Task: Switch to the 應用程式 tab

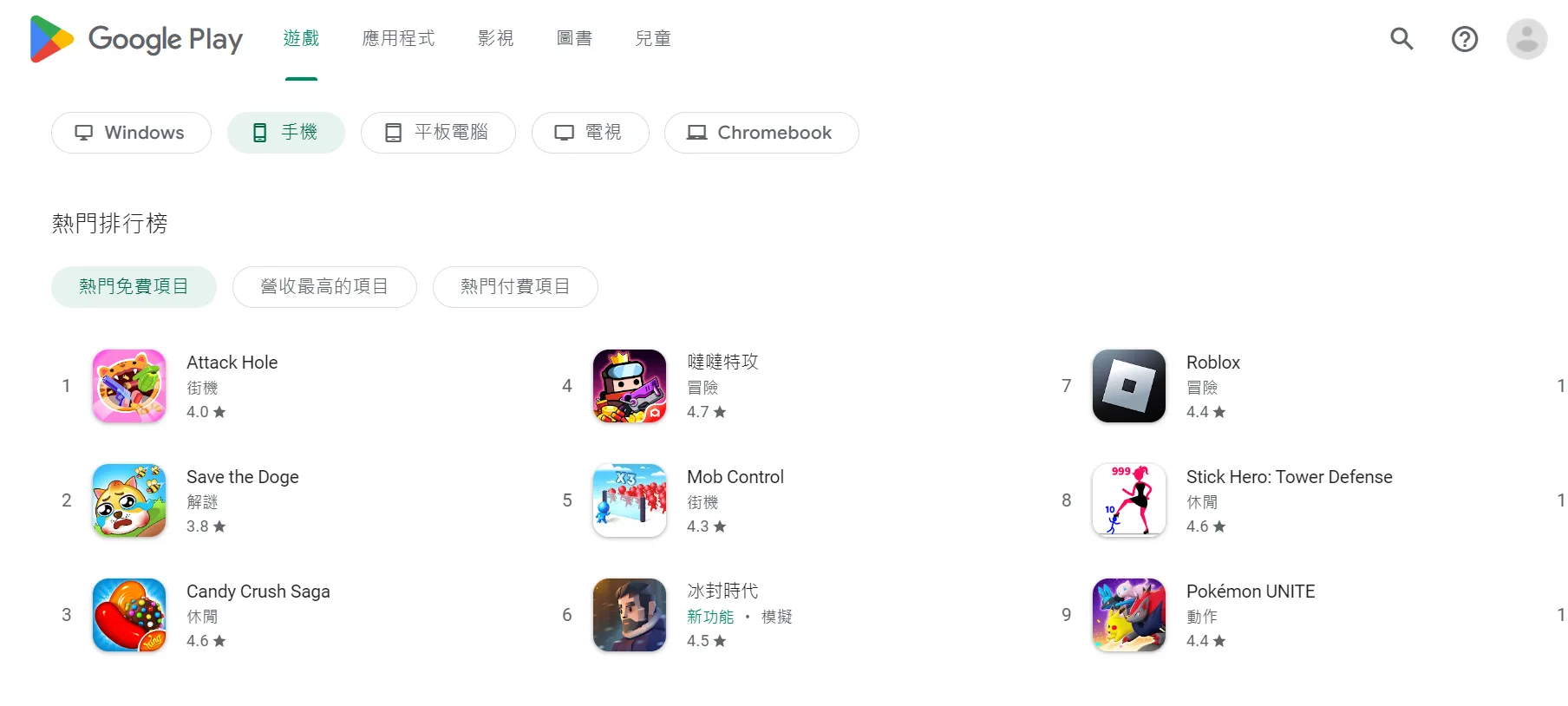Action: [398, 39]
